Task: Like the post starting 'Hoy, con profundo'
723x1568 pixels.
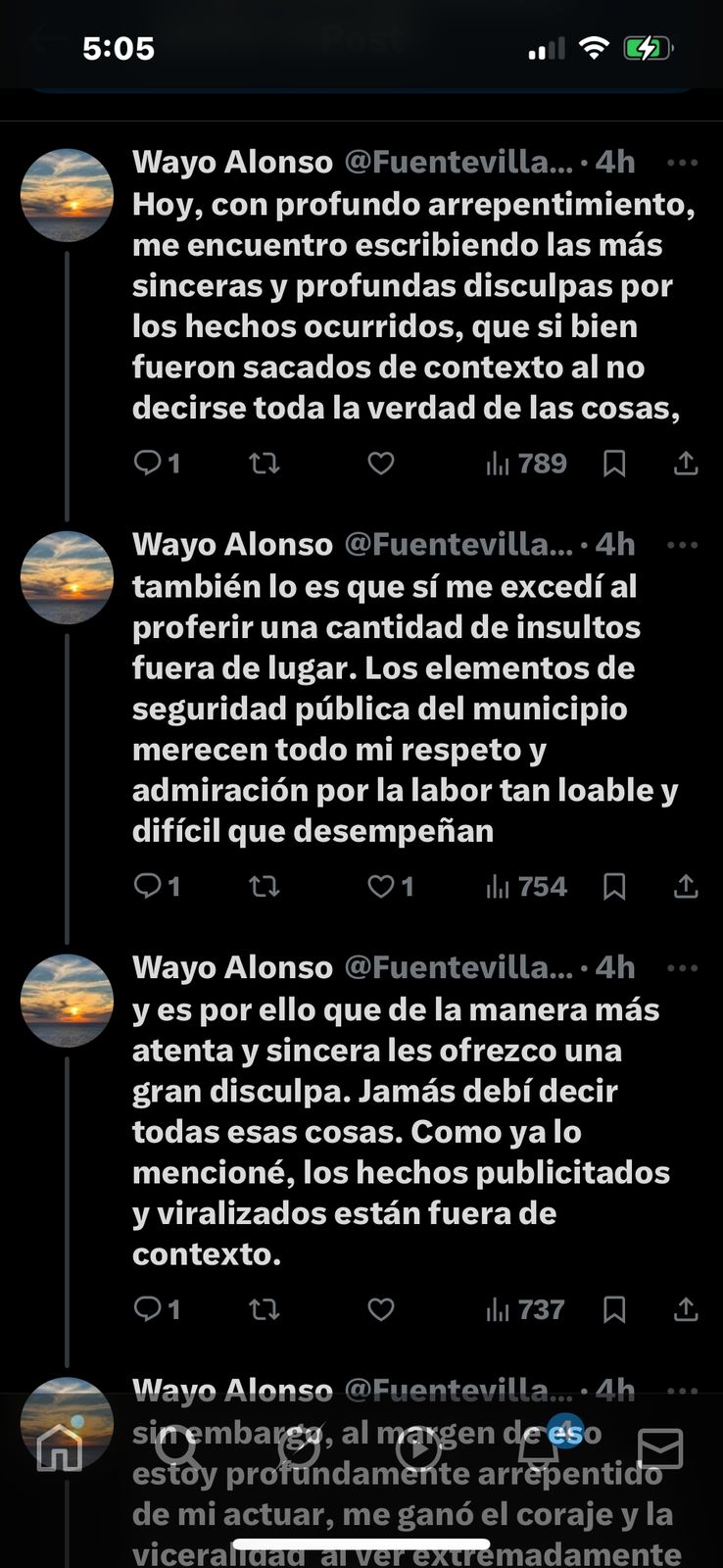Action: pyautogui.click(x=380, y=463)
